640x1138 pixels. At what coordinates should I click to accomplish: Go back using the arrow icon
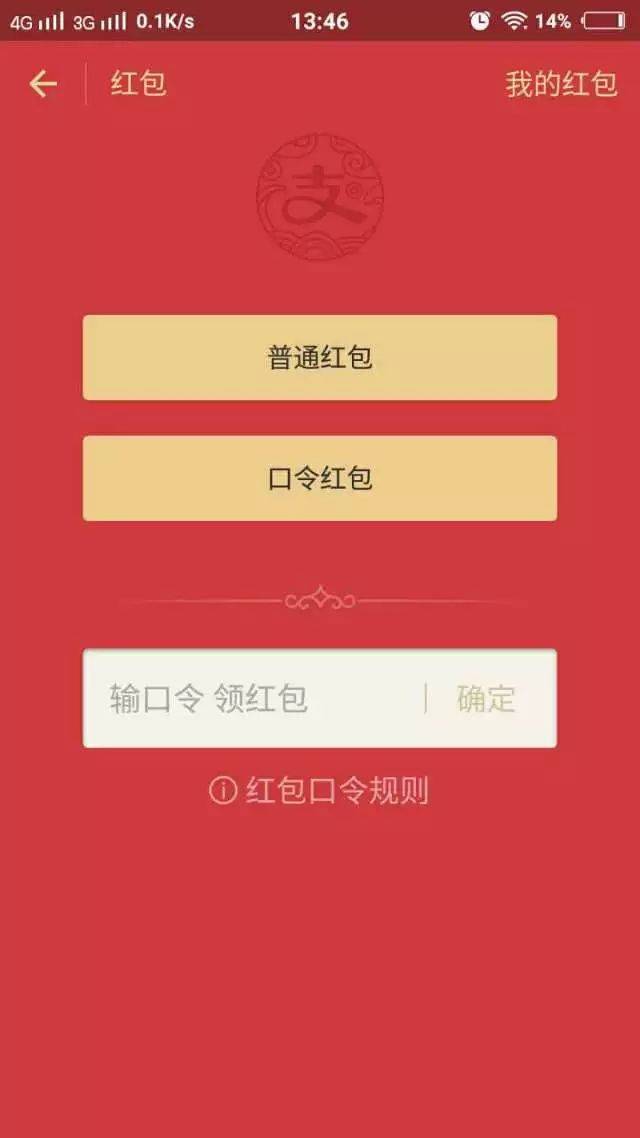(43, 84)
